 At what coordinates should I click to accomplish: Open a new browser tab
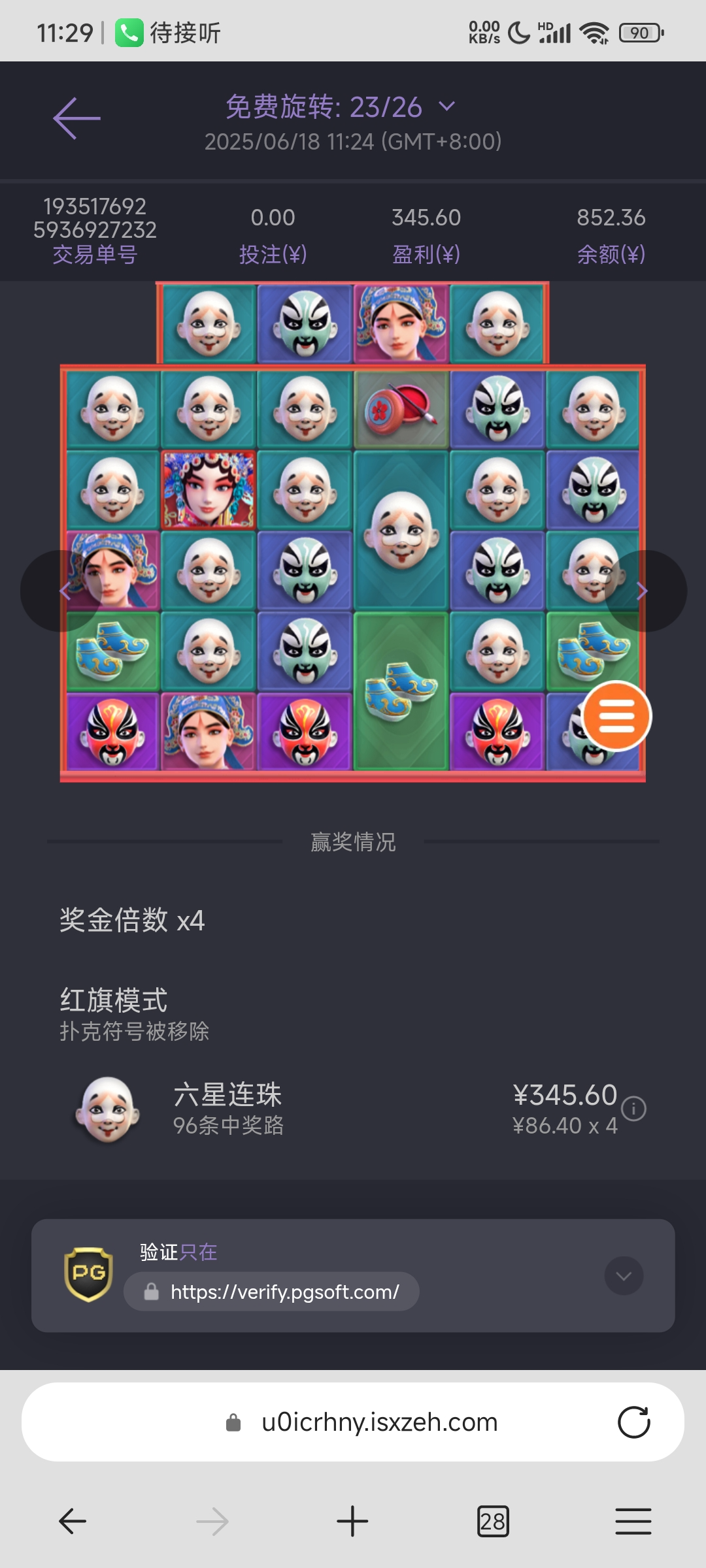point(352,1521)
